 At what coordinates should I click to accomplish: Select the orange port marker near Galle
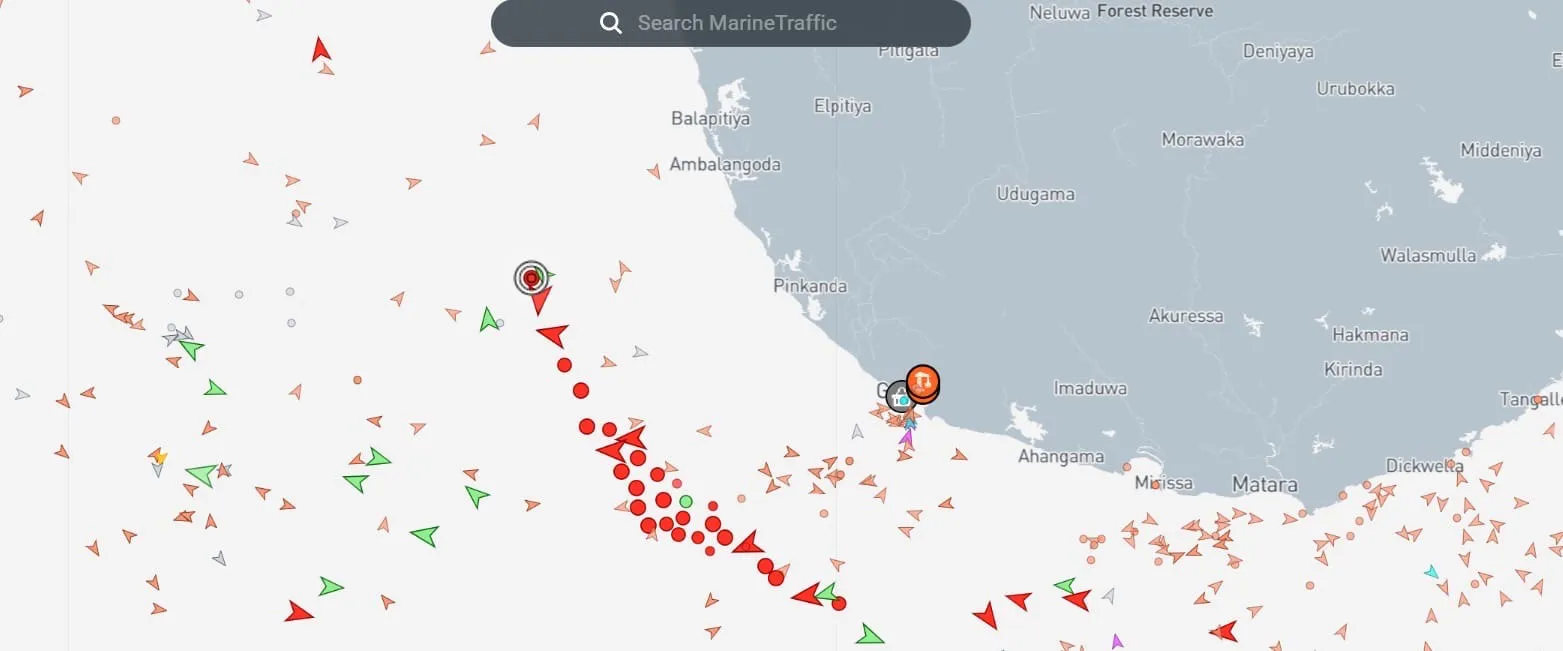(x=923, y=381)
